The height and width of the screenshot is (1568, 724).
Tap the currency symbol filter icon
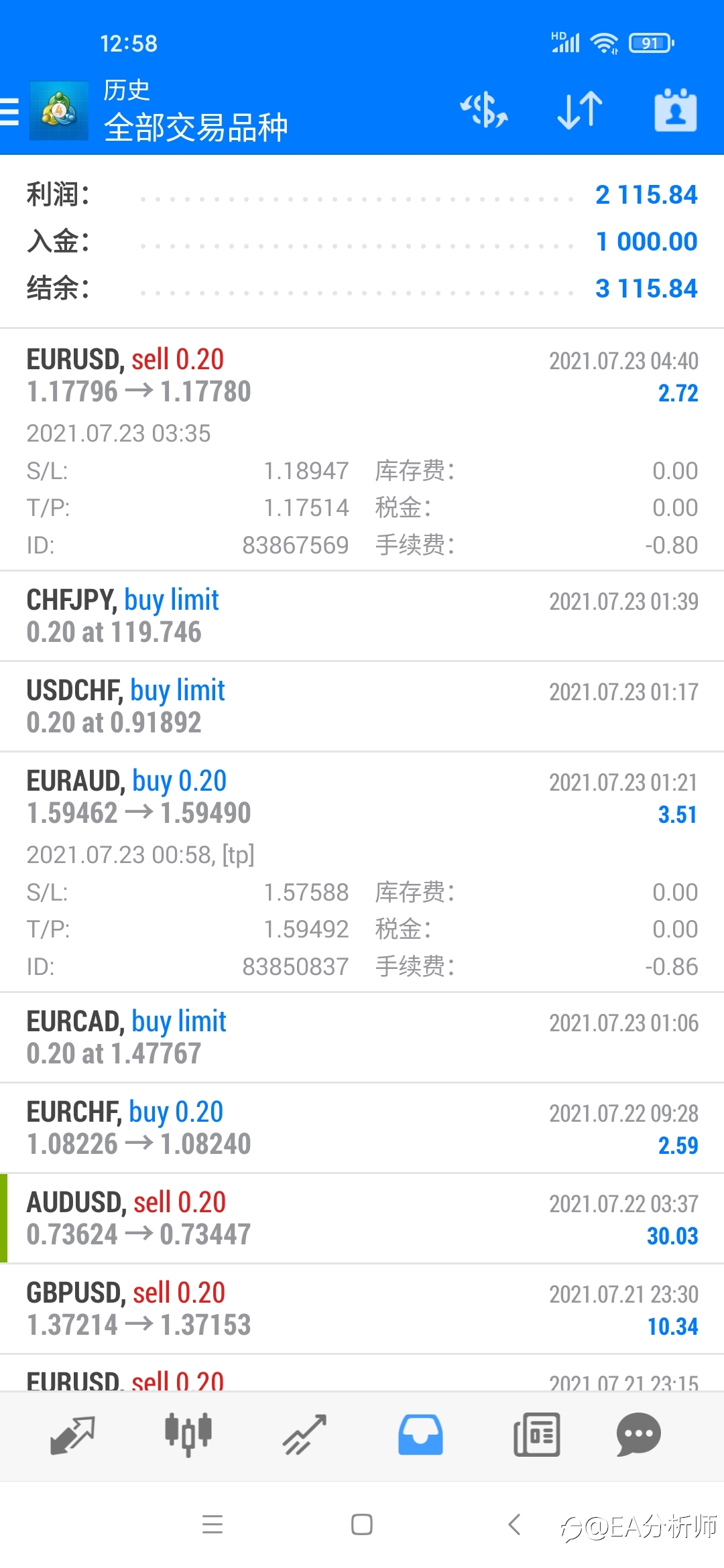point(483,111)
